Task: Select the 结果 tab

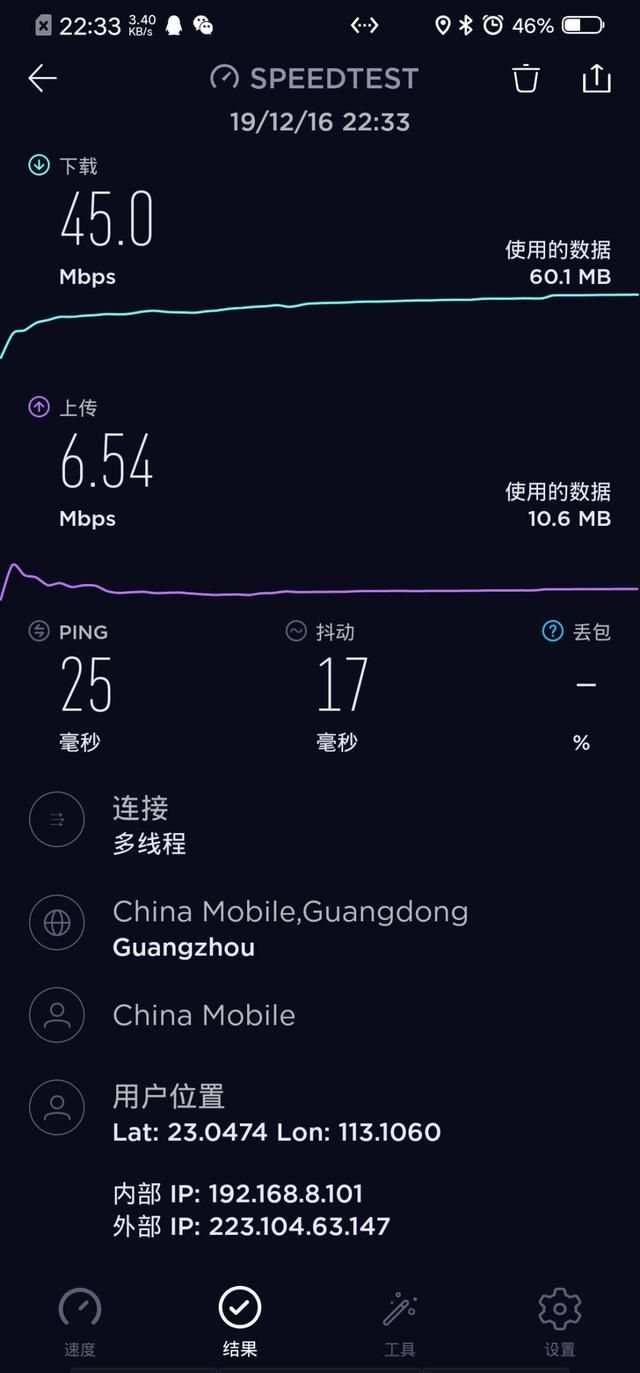Action: coord(240,1323)
